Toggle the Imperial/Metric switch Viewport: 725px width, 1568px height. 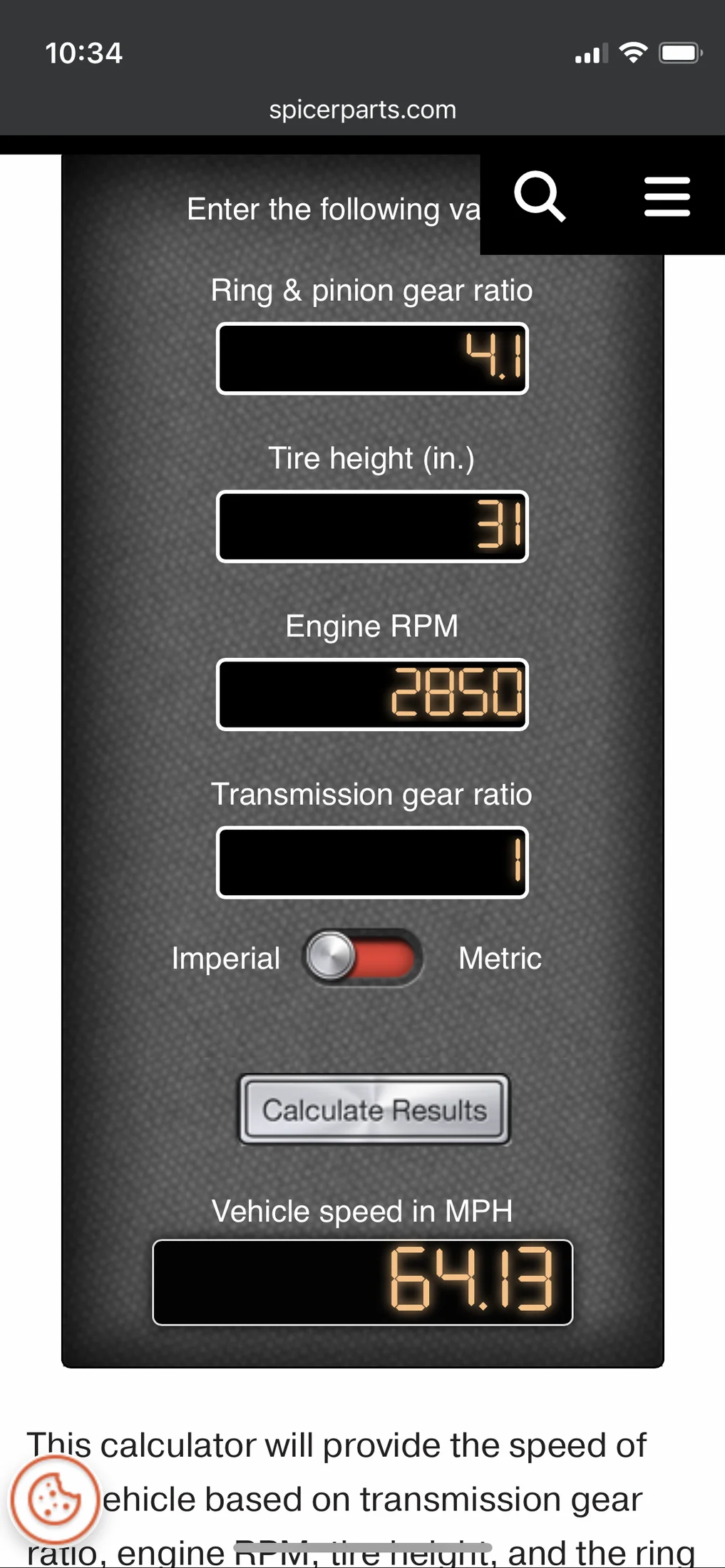[364, 957]
